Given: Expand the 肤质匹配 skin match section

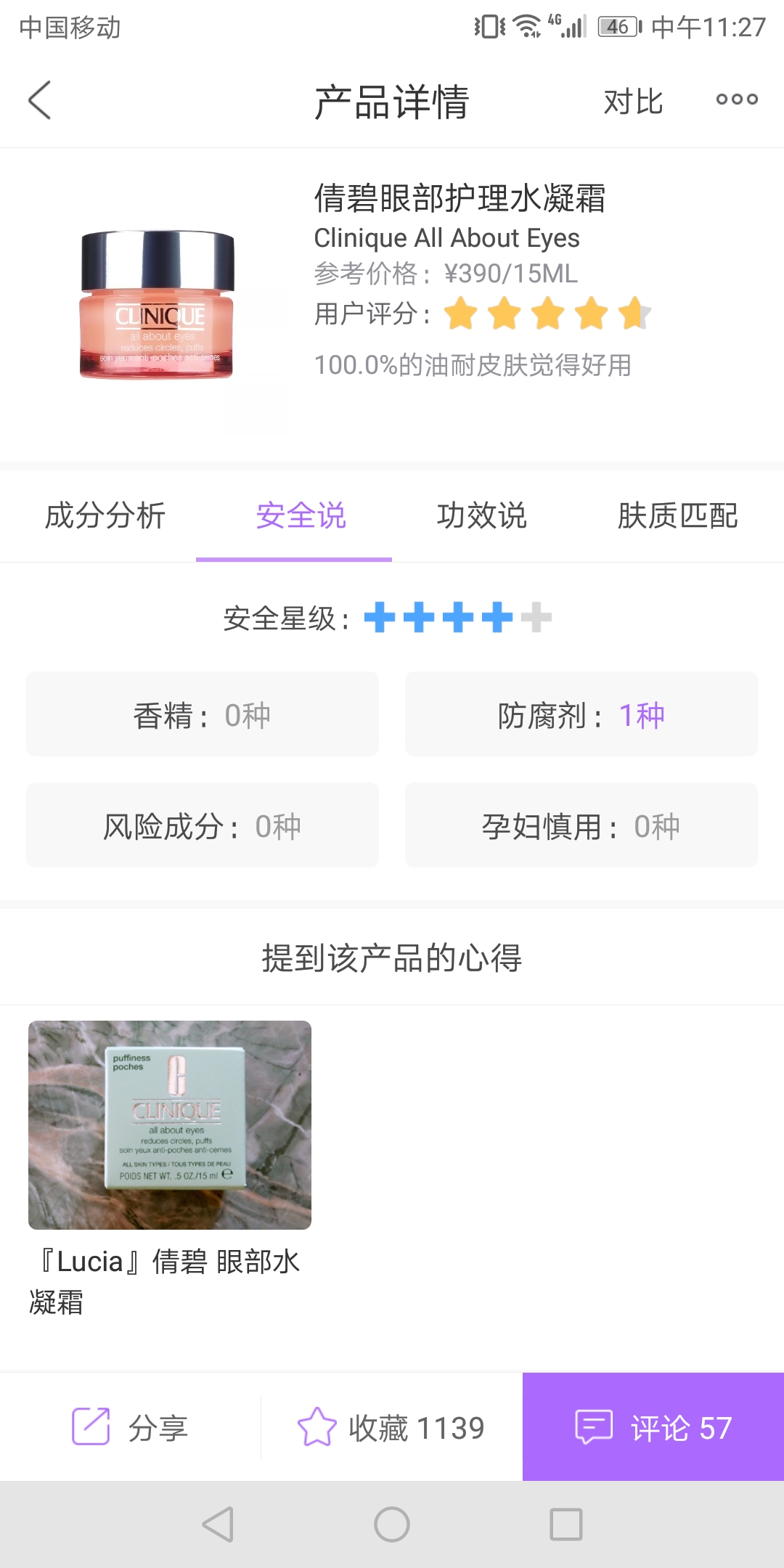Looking at the screenshot, I should pos(679,517).
